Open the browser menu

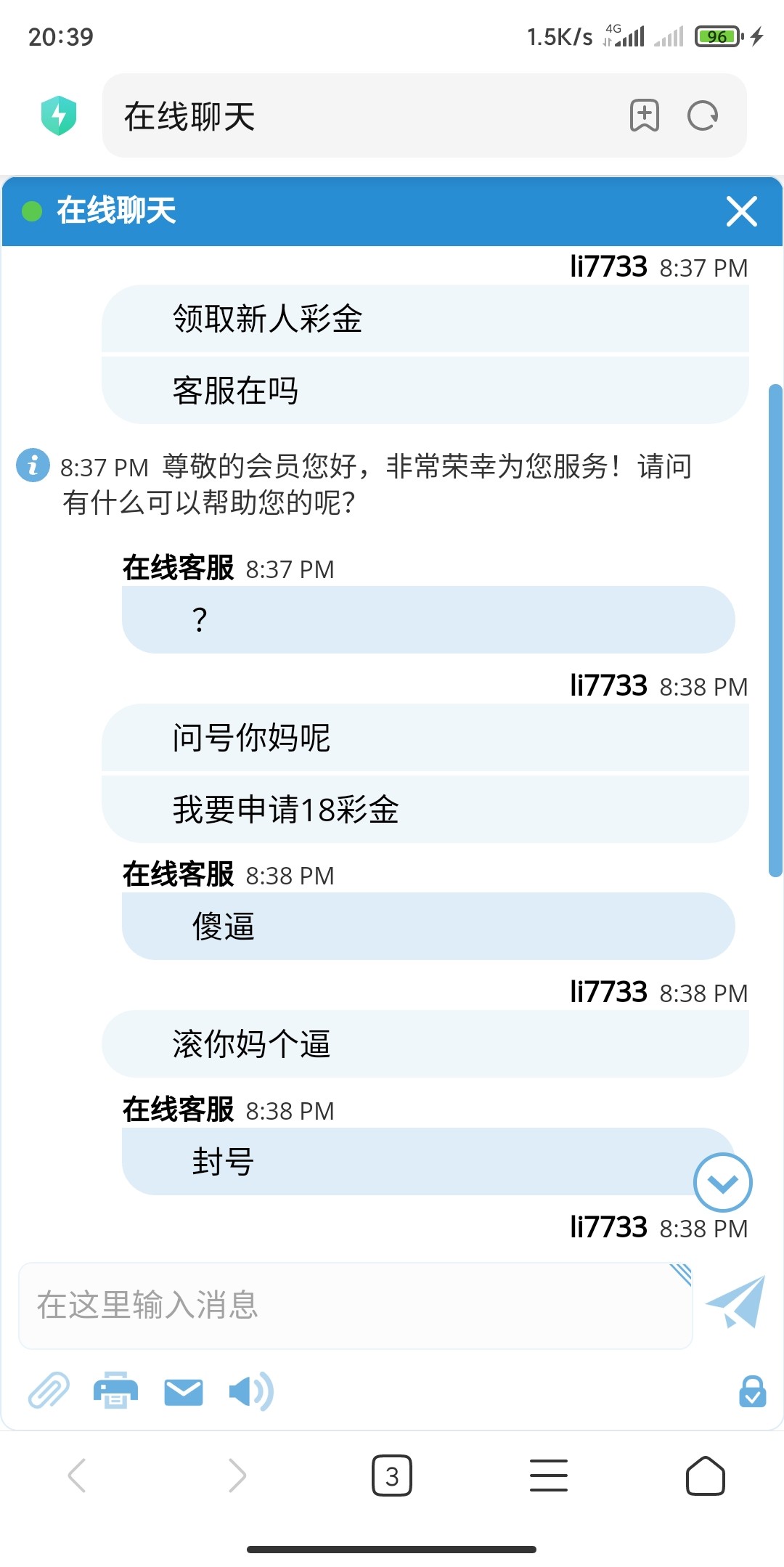pos(549,1475)
